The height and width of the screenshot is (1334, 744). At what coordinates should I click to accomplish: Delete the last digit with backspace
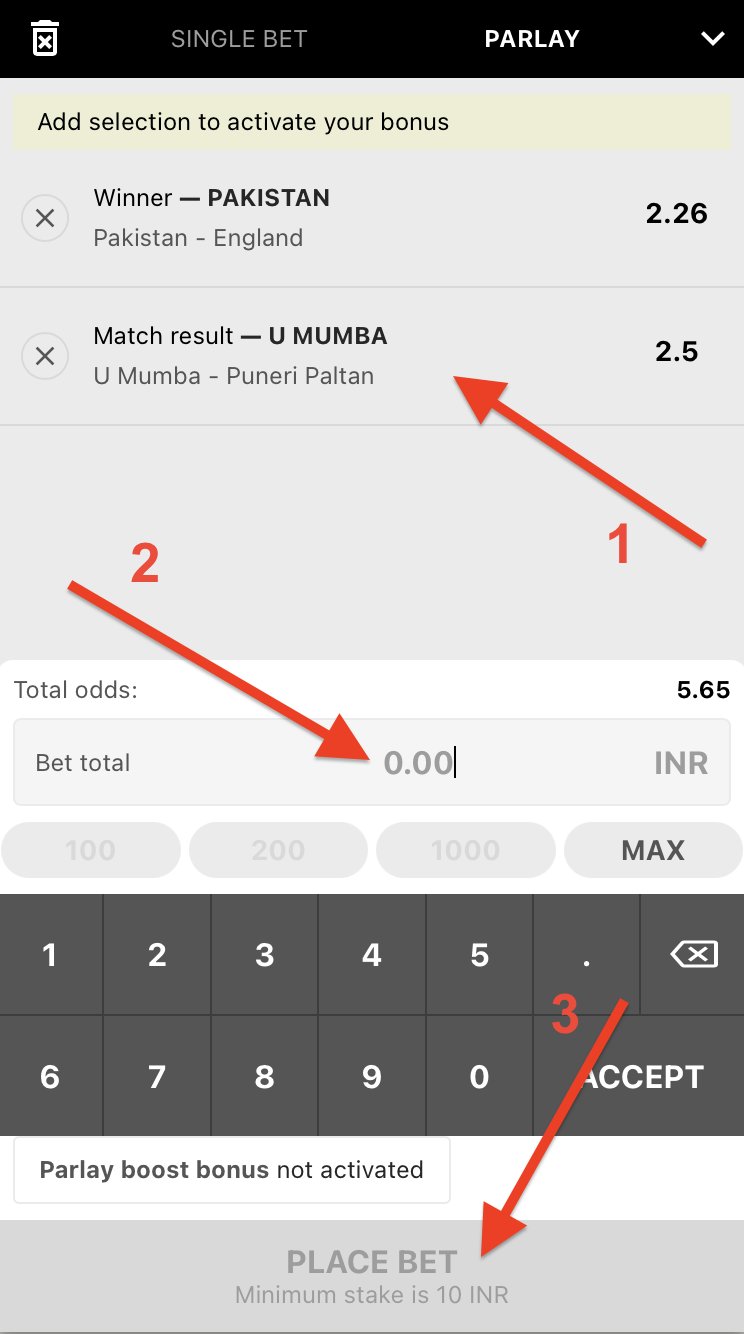click(x=693, y=955)
